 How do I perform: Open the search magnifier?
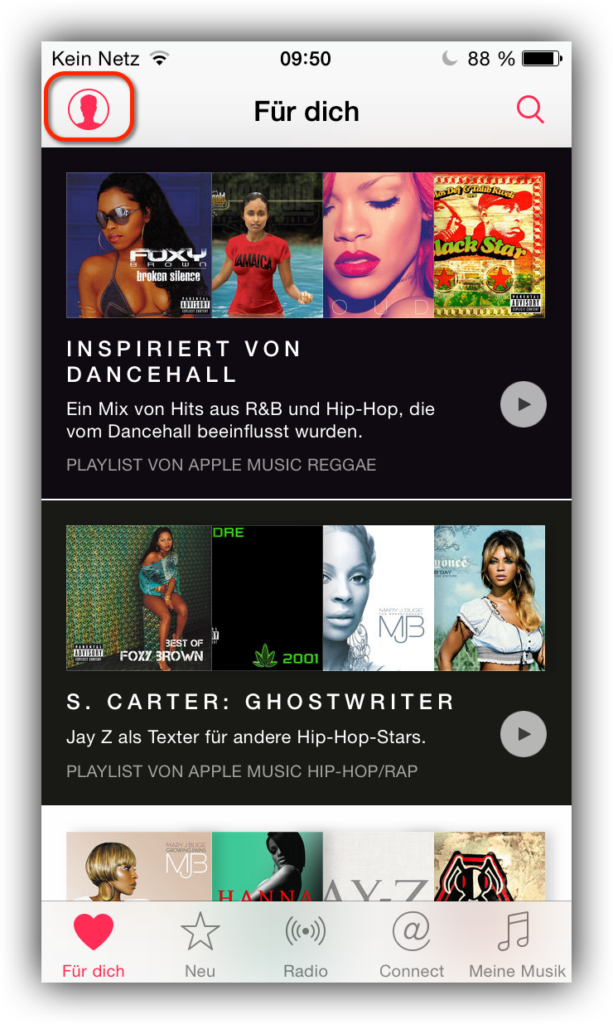[530, 109]
